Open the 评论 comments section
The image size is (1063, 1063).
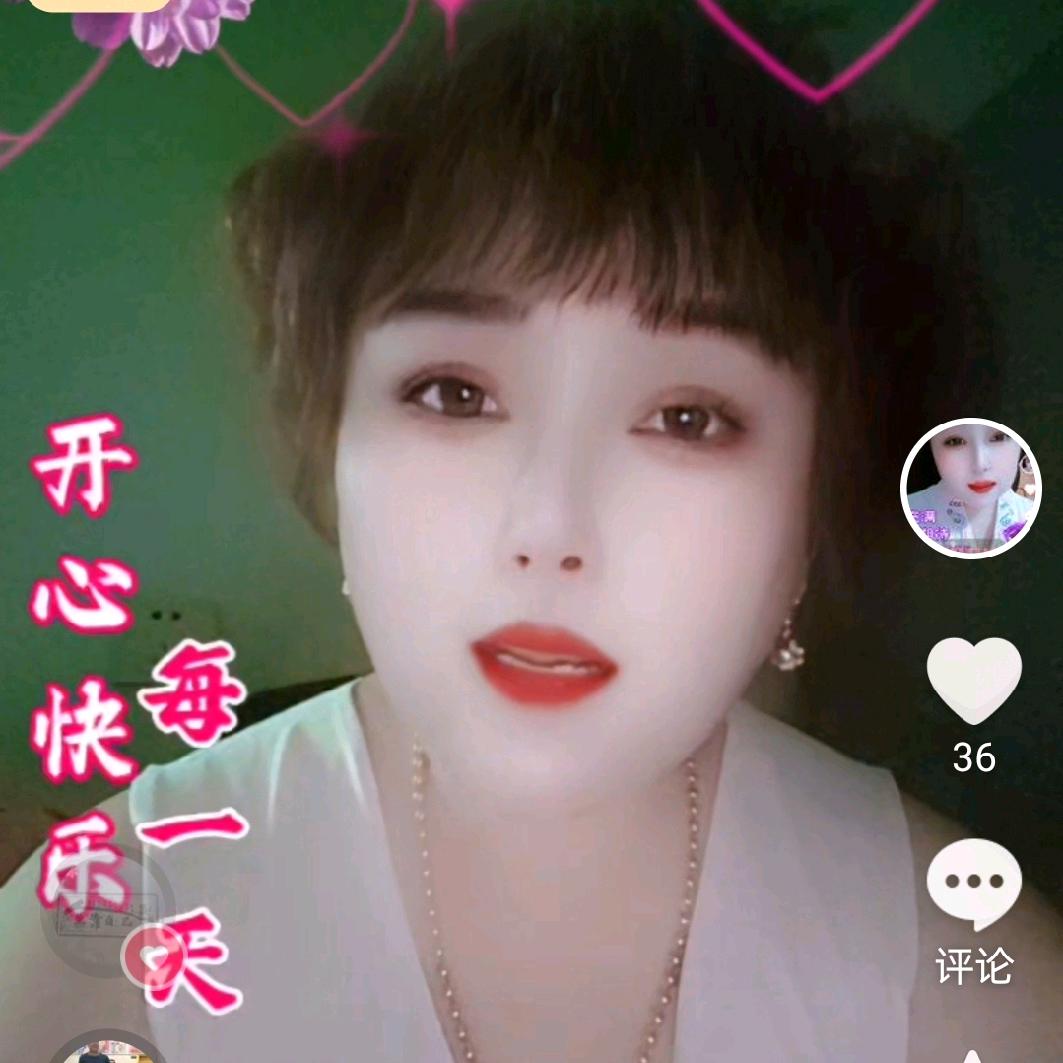973,884
